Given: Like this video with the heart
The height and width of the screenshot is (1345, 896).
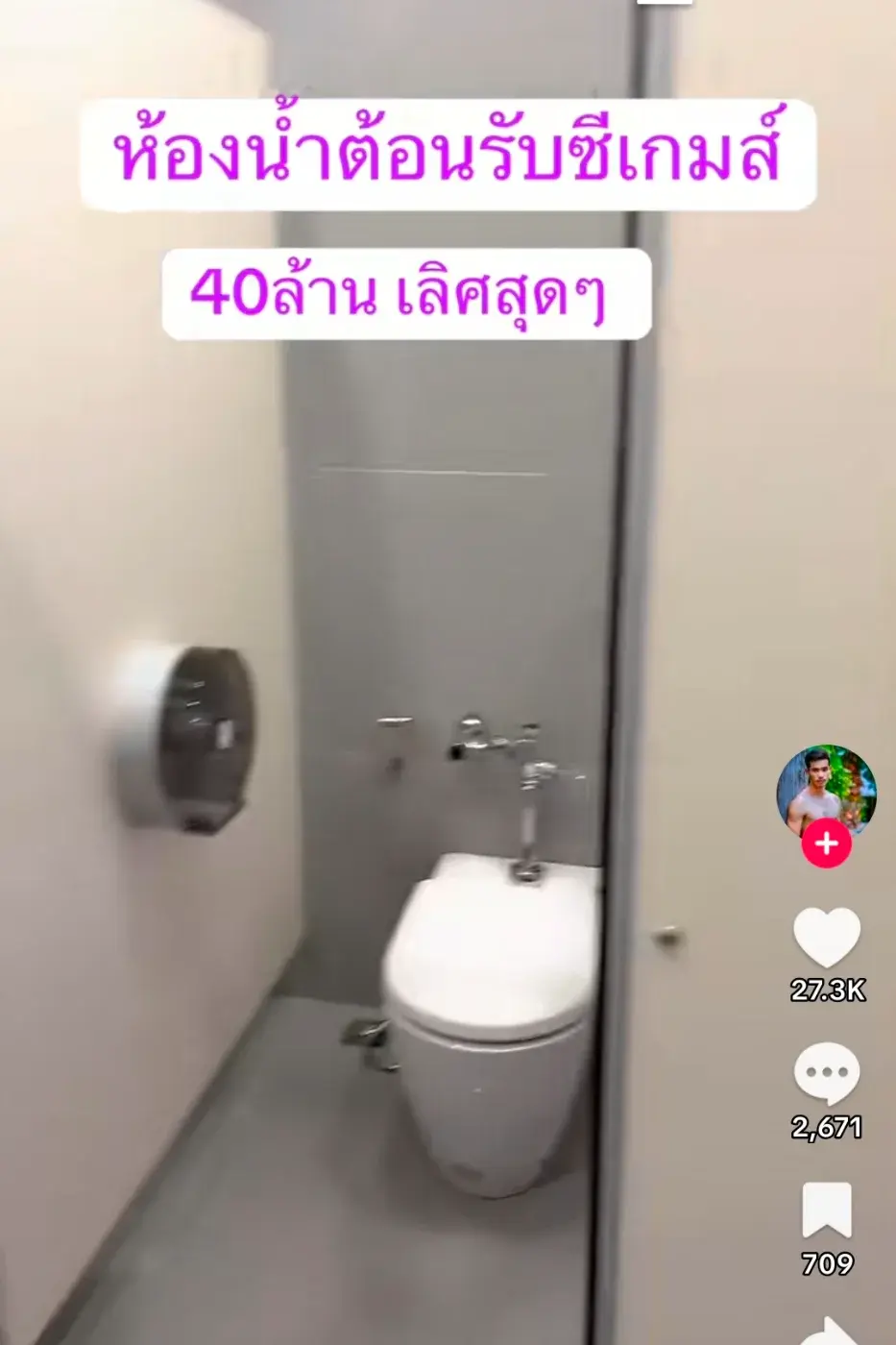Looking at the screenshot, I should 827,939.
